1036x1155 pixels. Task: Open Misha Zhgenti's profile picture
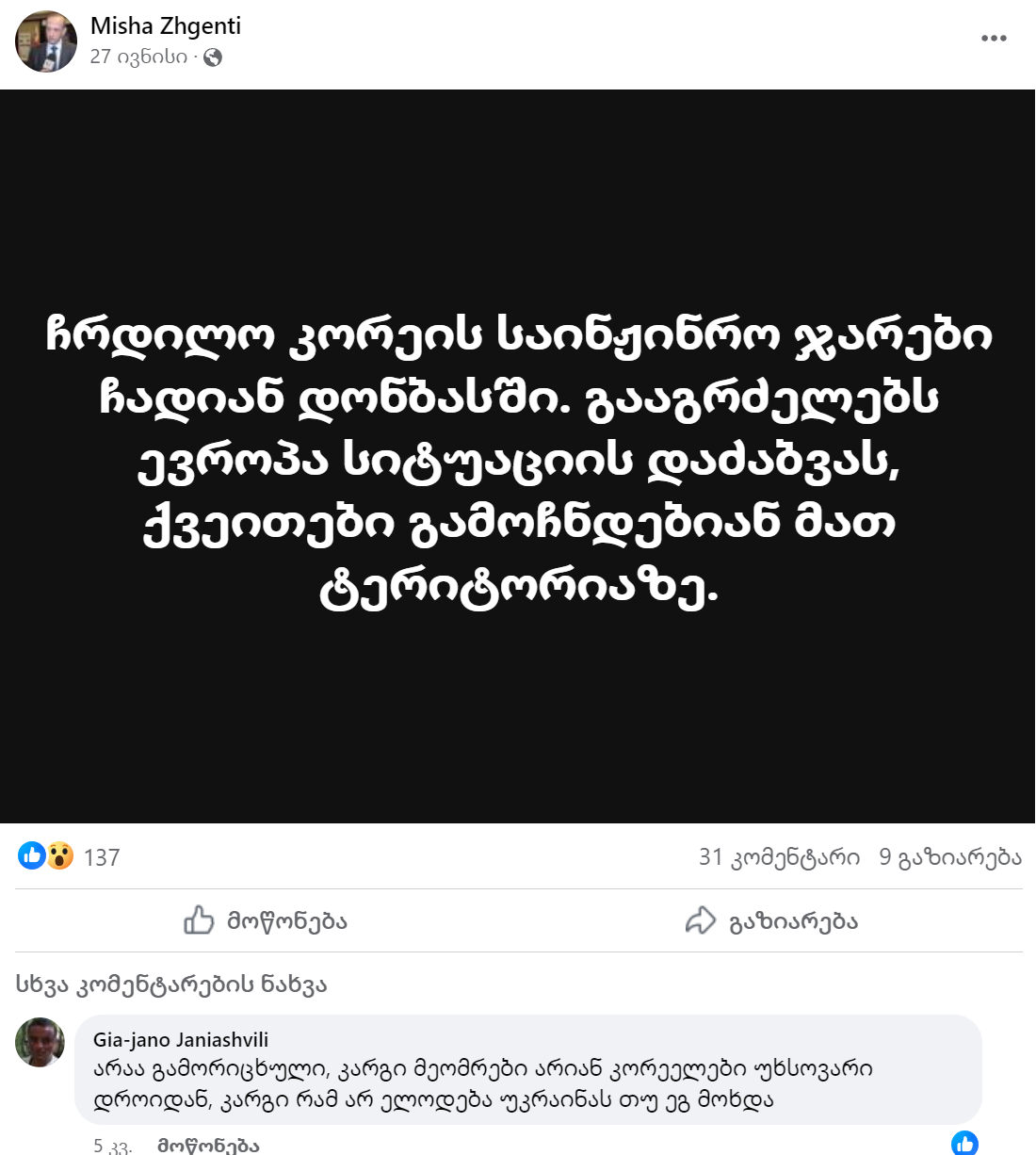coord(46,42)
